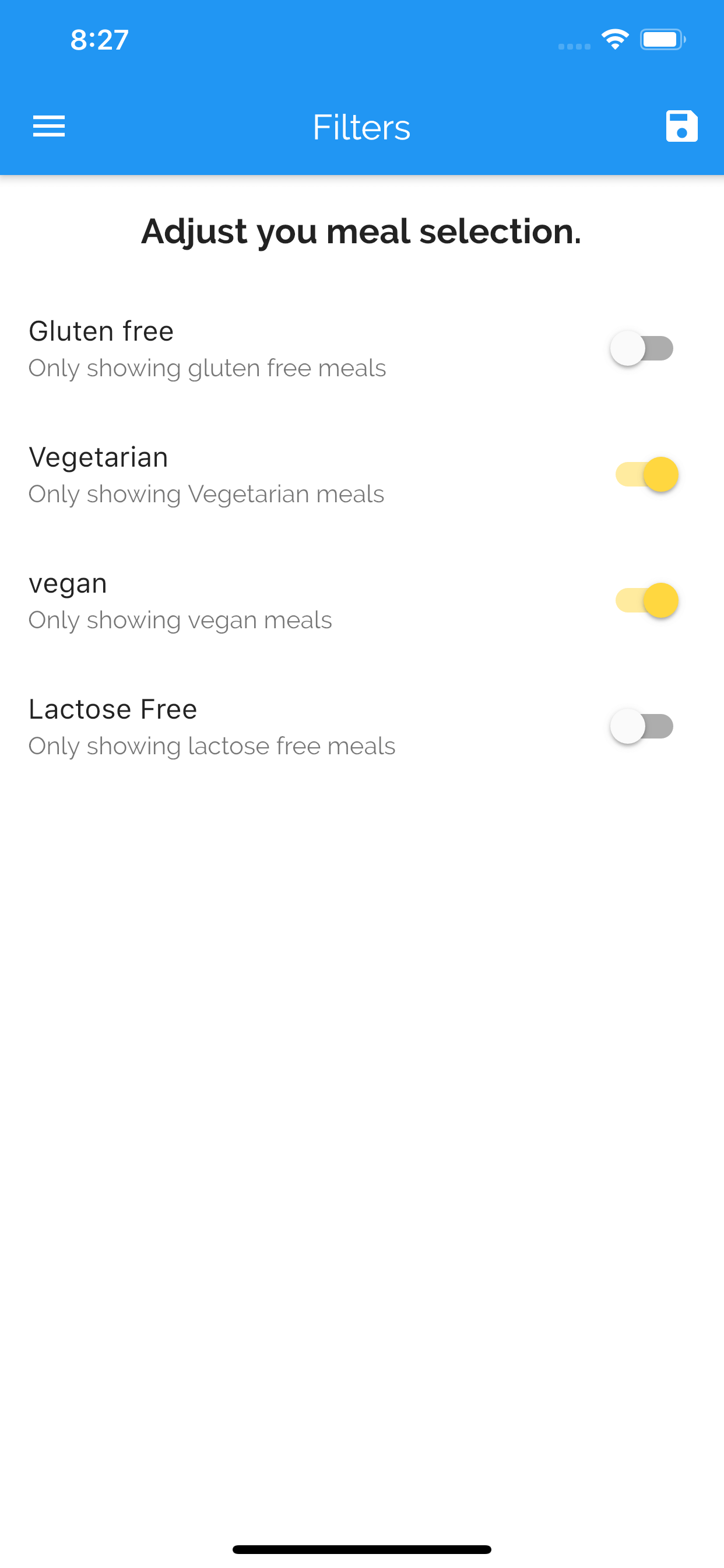Turn off the Vegetarian switch
The width and height of the screenshot is (724, 1568).
pos(646,474)
